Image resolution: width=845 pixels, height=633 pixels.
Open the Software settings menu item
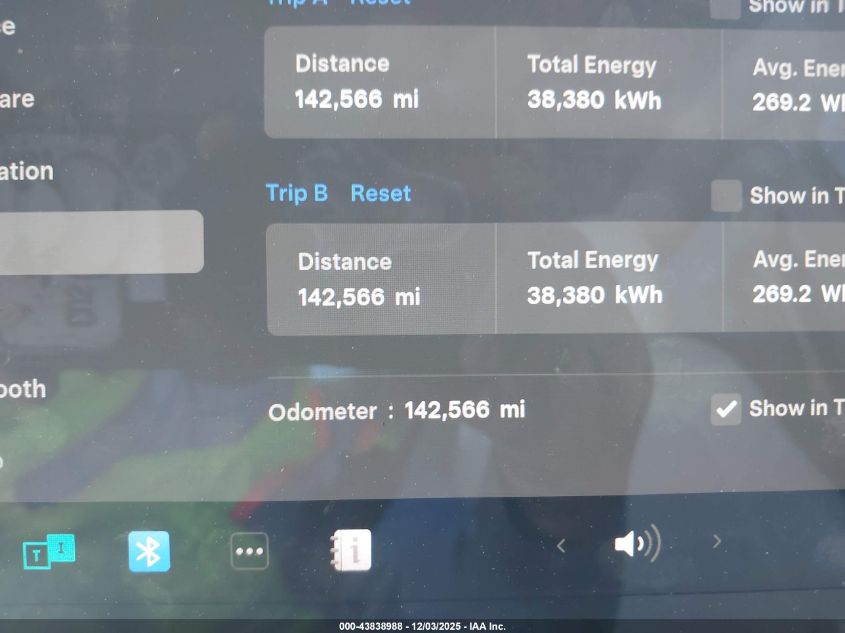(x=17, y=99)
